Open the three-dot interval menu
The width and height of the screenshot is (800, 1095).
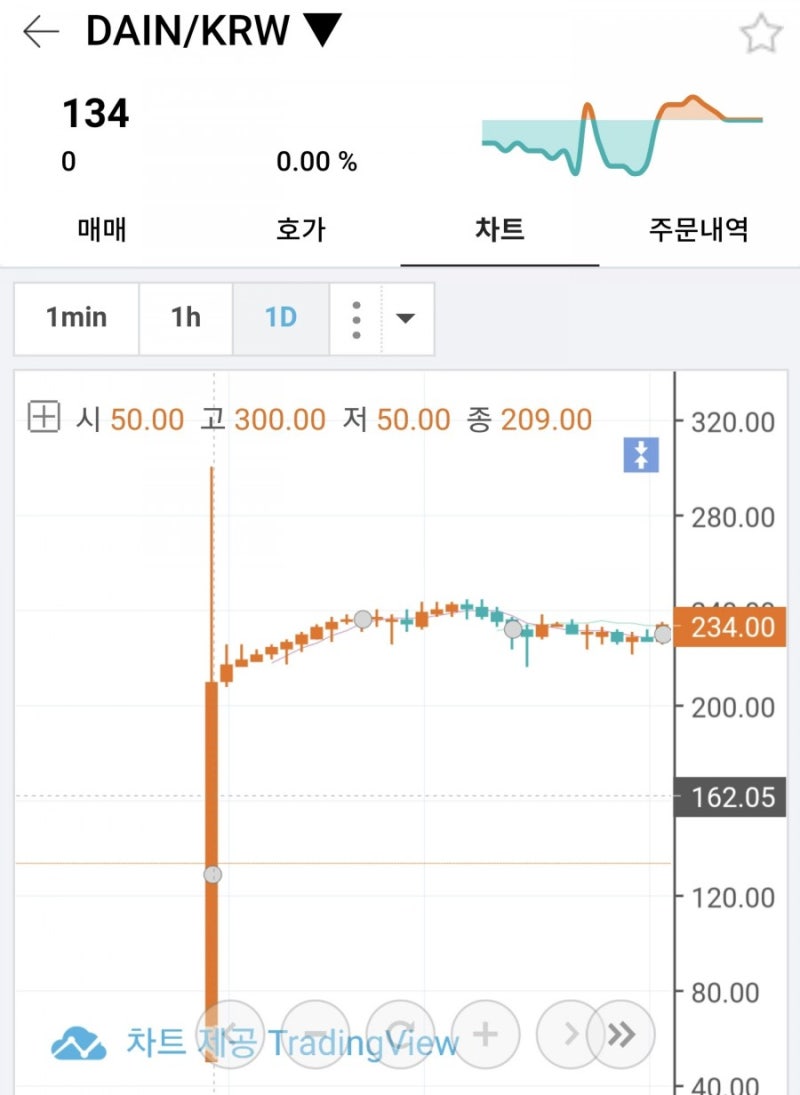pos(355,317)
